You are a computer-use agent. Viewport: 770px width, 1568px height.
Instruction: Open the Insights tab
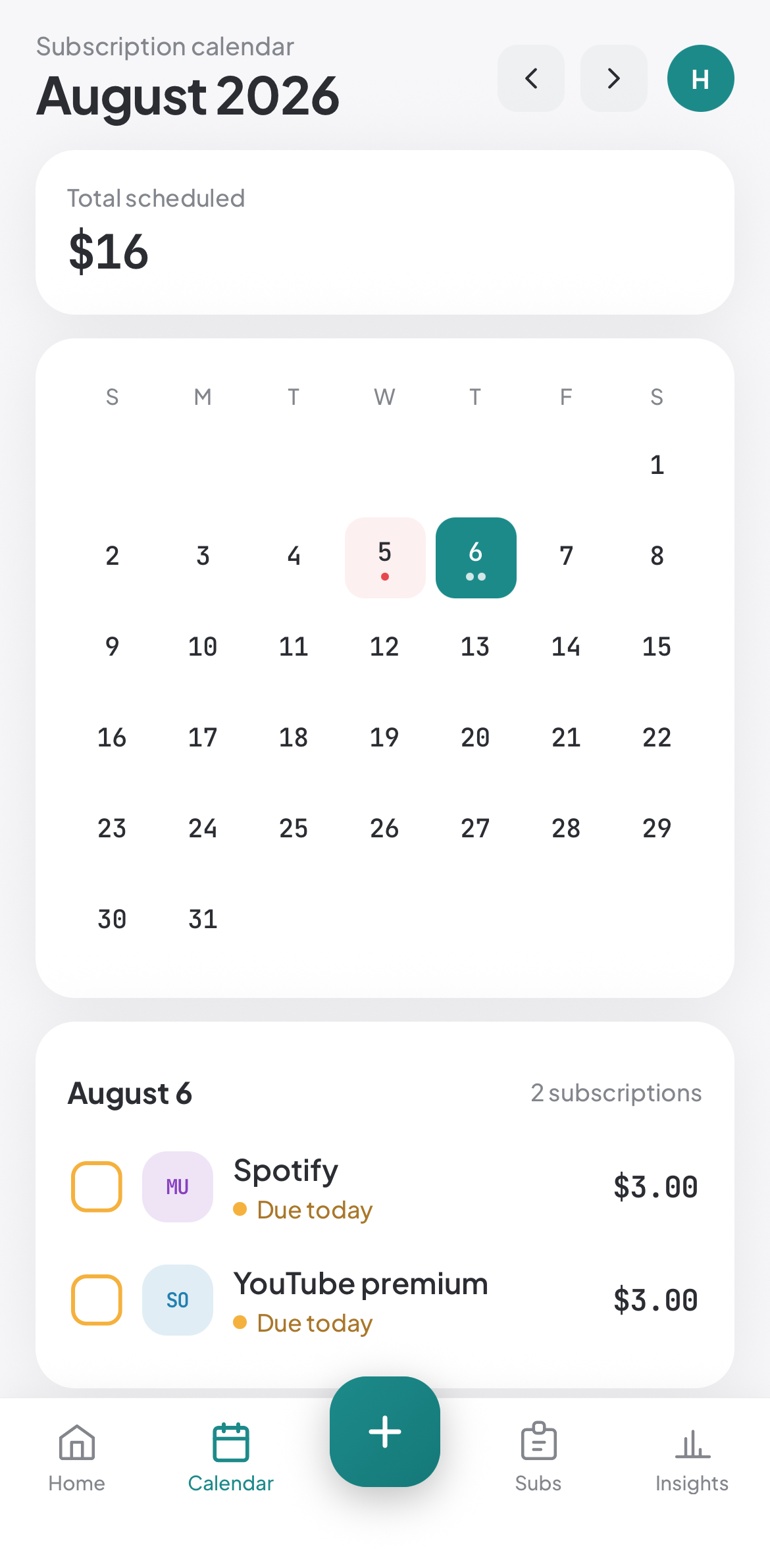click(x=692, y=1458)
